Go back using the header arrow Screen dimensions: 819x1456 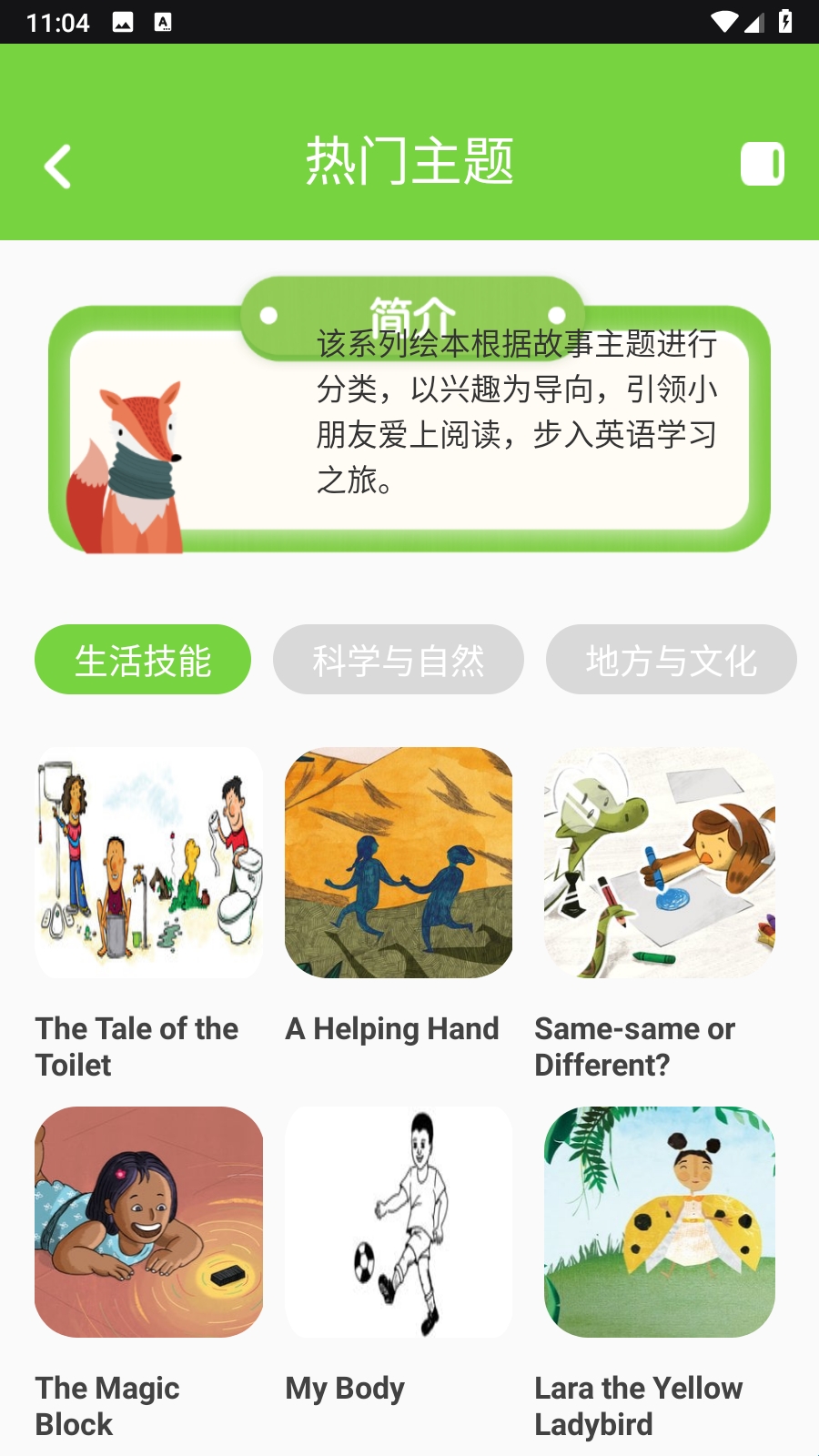pos(58,167)
